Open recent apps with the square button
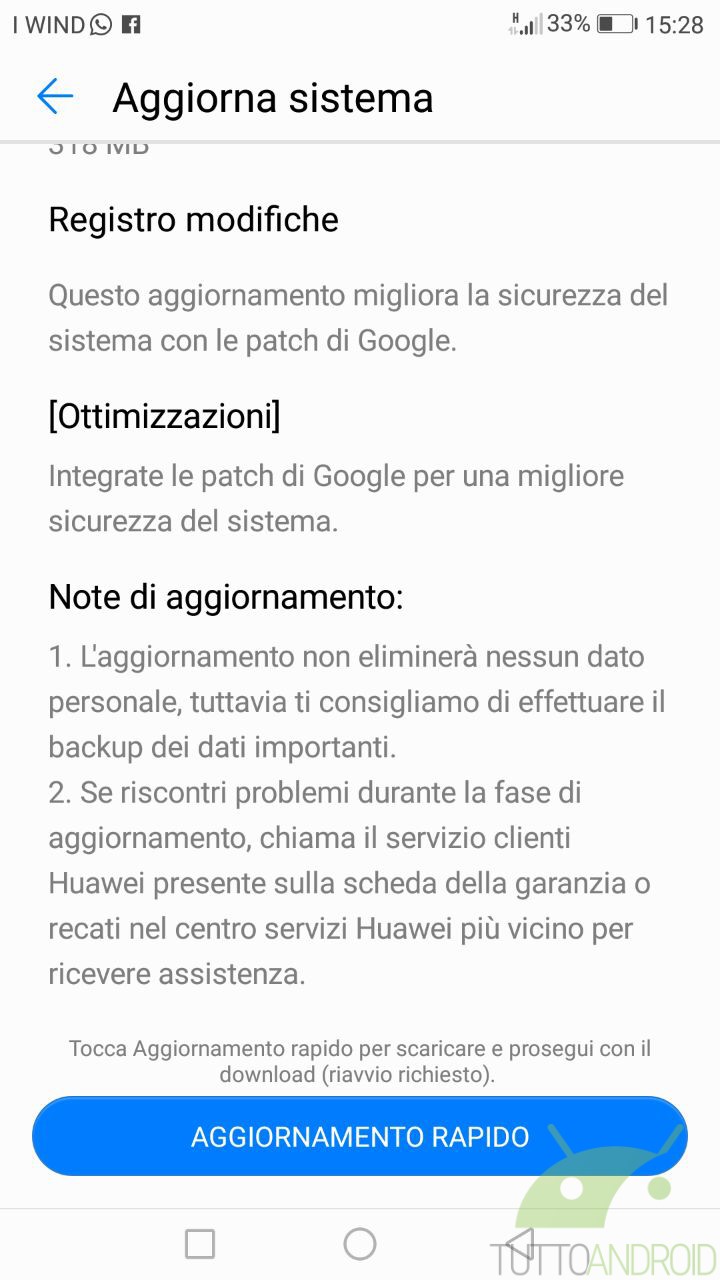 [200, 1244]
